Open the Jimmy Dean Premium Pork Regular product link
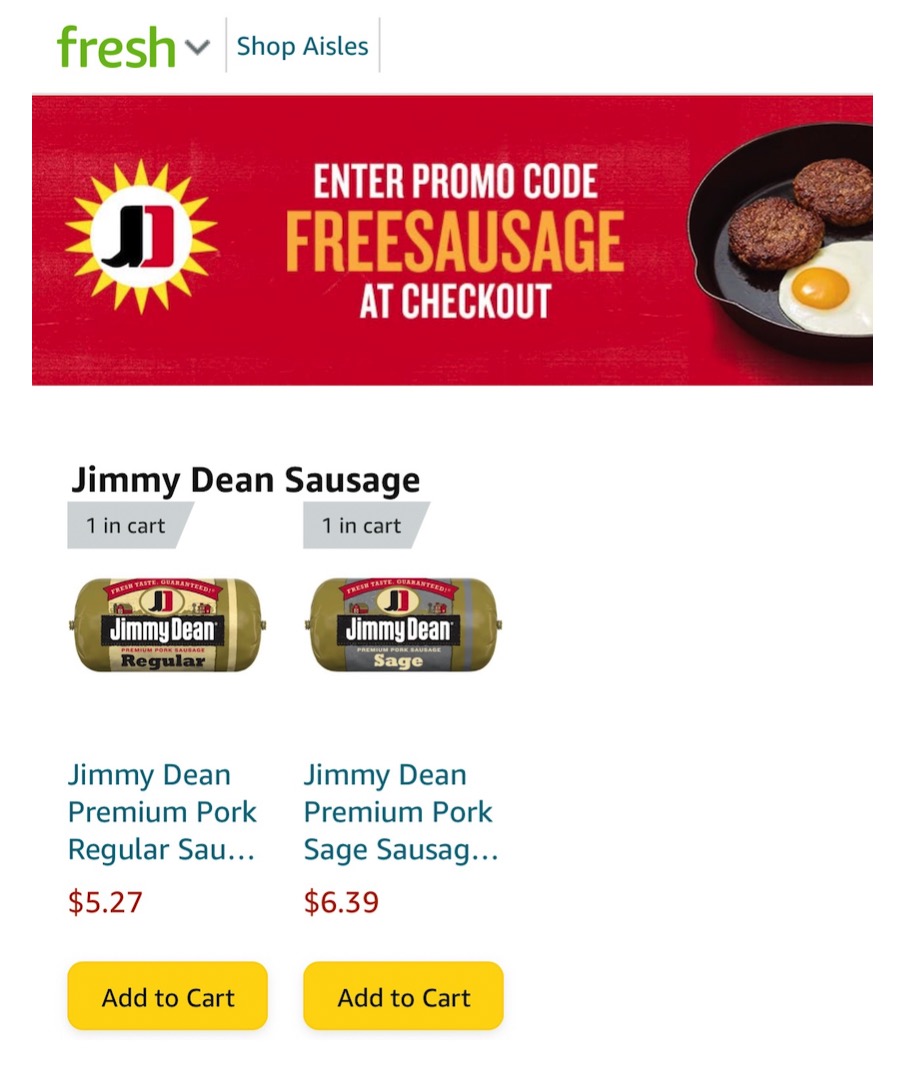 click(162, 812)
